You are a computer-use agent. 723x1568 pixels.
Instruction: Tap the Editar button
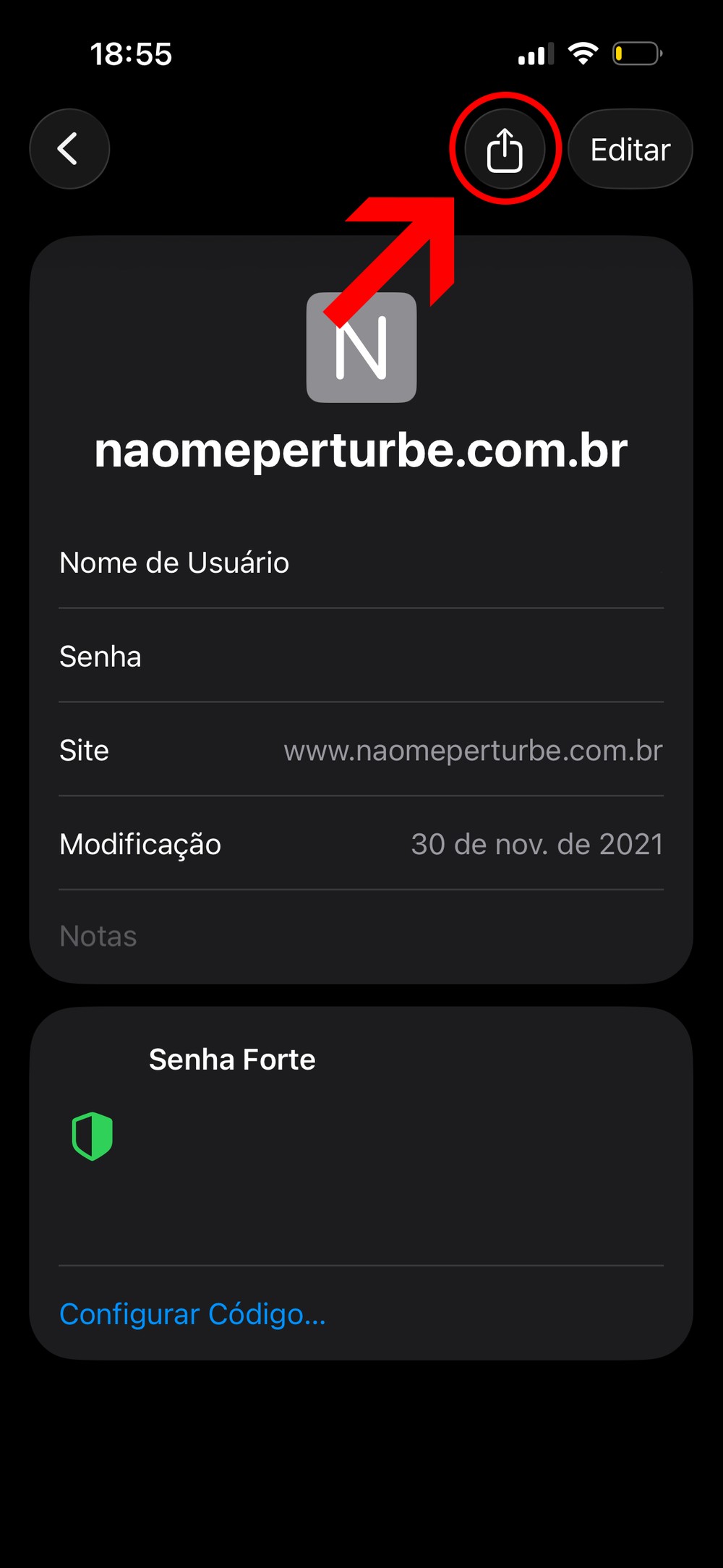pyautogui.click(x=630, y=150)
